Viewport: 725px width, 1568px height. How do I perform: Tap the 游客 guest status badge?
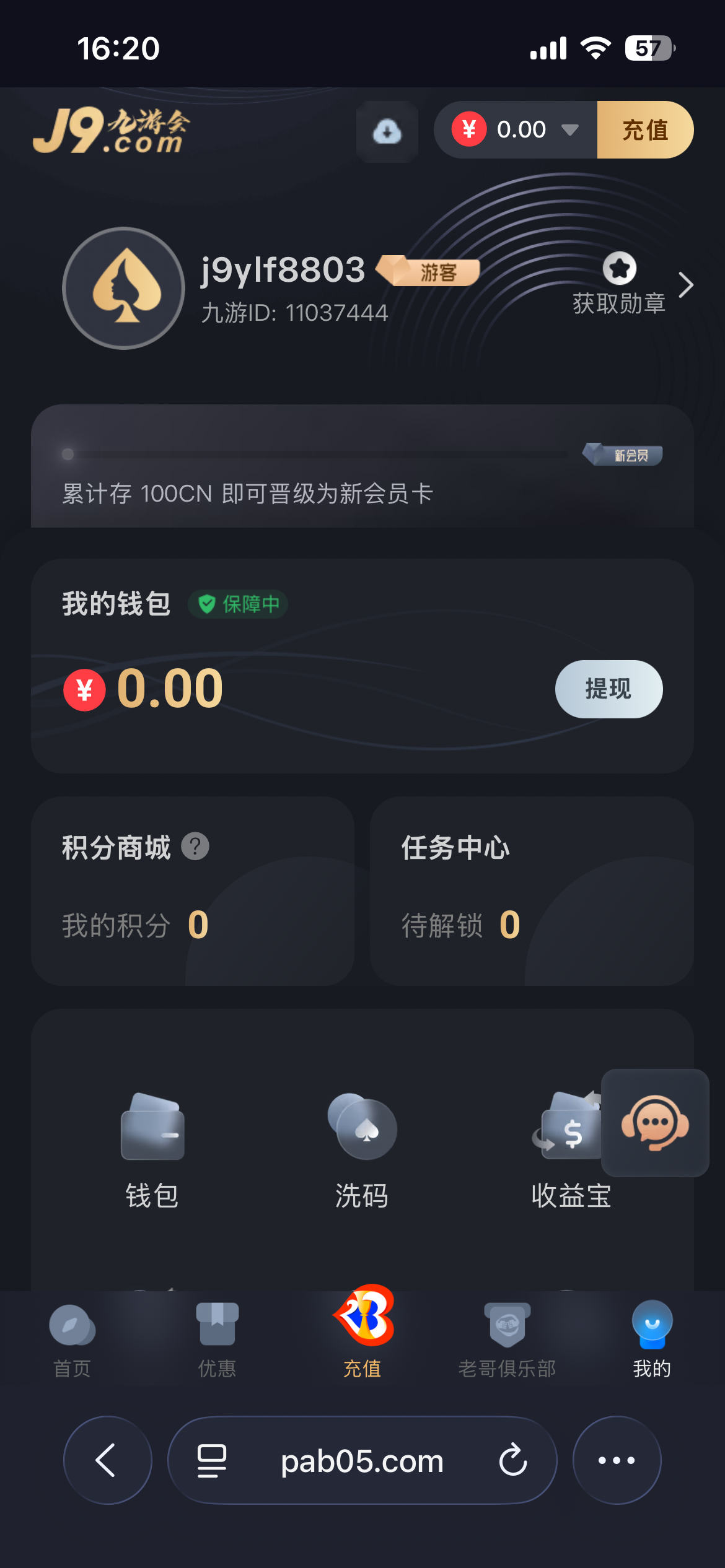(428, 271)
